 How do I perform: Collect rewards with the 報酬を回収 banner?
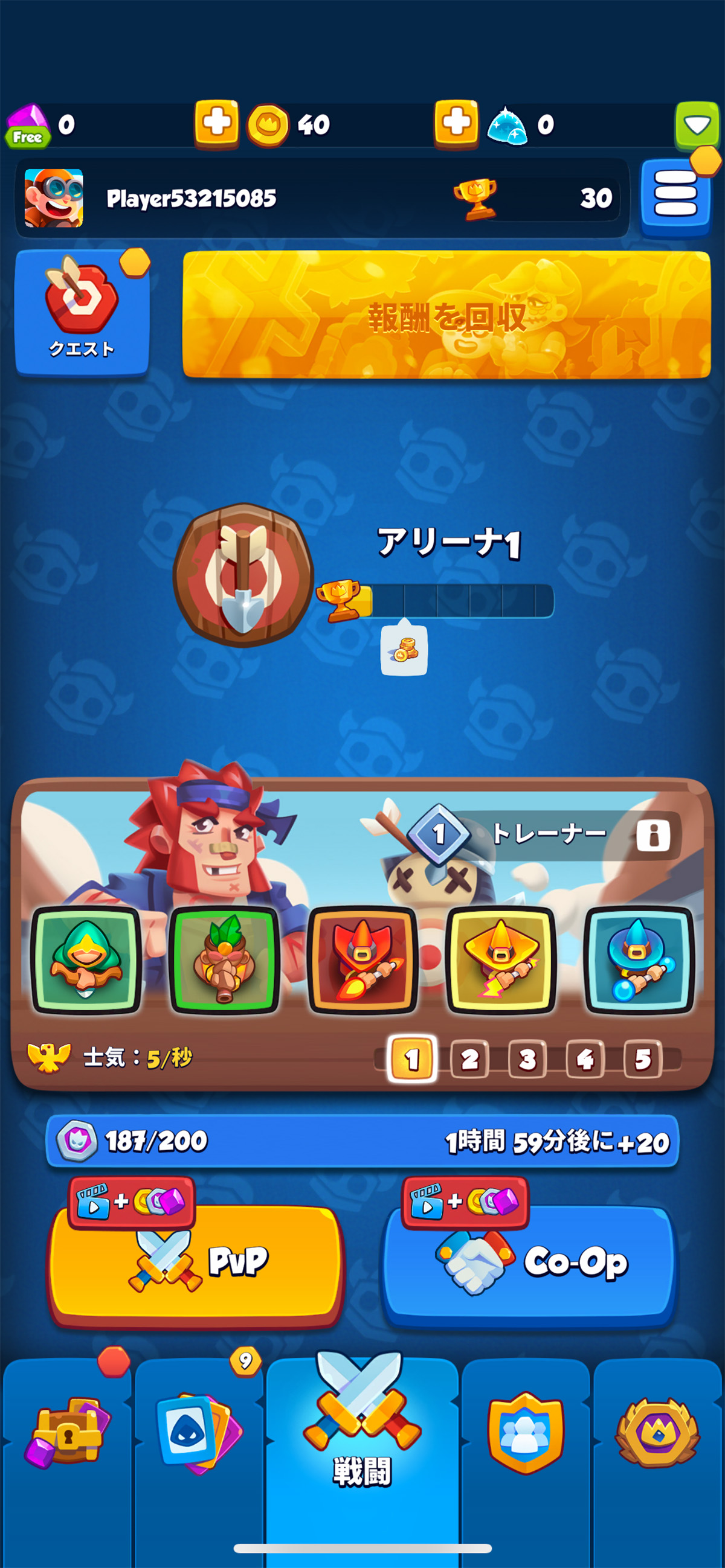click(446, 315)
